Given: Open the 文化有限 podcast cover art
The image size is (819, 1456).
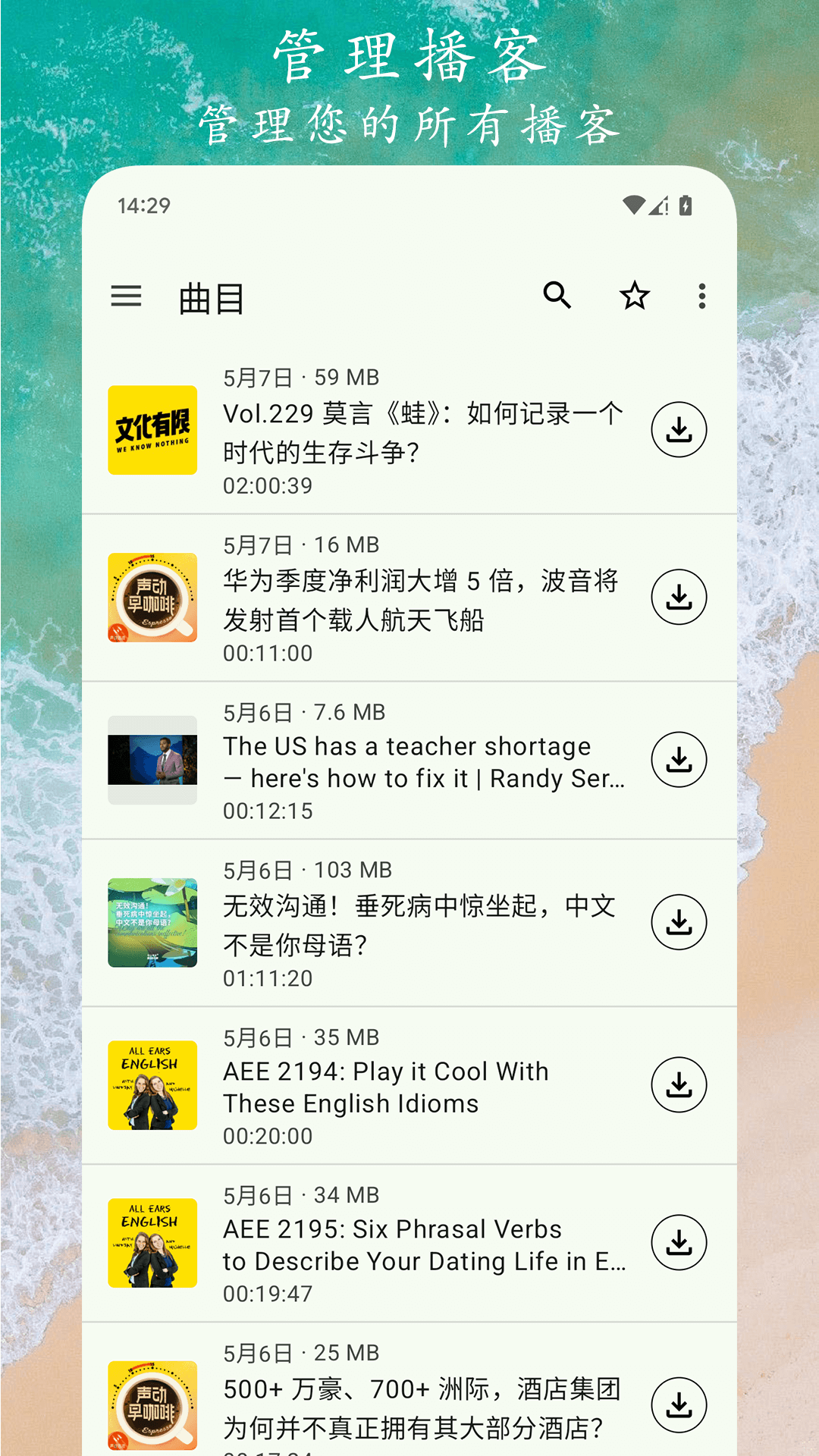Looking at the screenshot, I should click(152, 429).
